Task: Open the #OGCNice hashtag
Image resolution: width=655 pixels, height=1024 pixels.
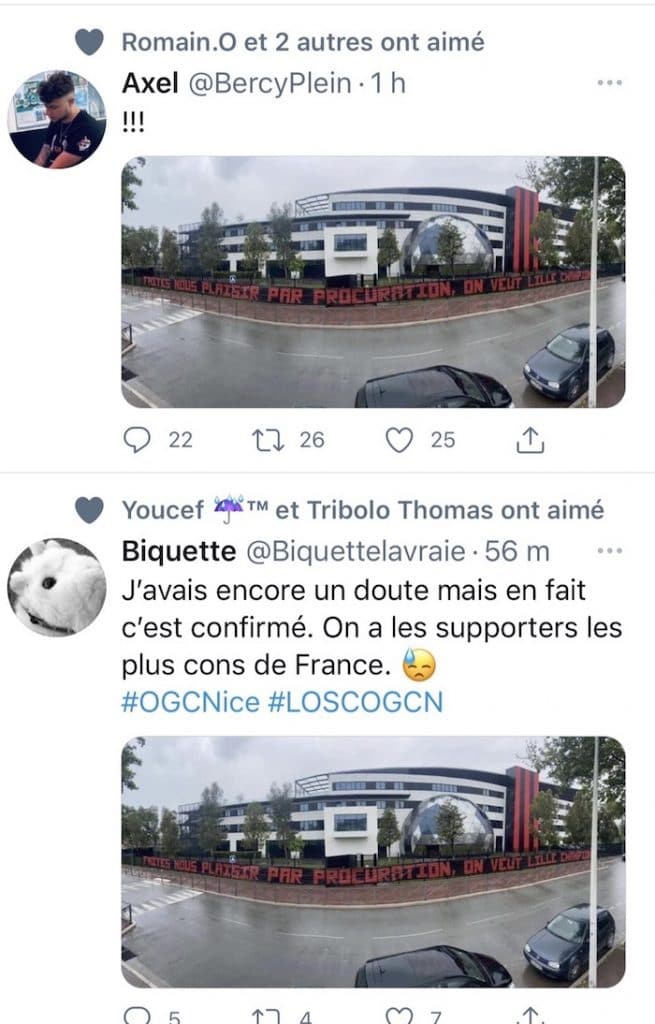Action: (190, 702)
